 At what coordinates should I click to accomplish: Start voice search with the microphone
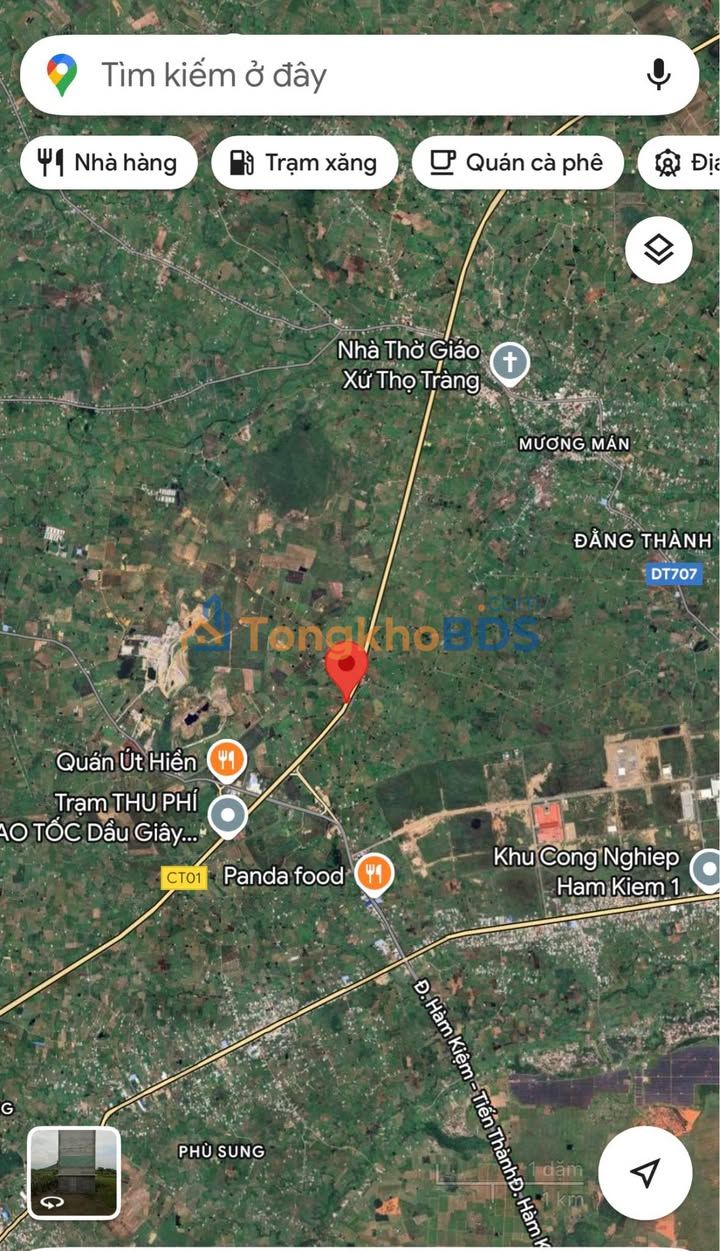[x=658, y=75]
